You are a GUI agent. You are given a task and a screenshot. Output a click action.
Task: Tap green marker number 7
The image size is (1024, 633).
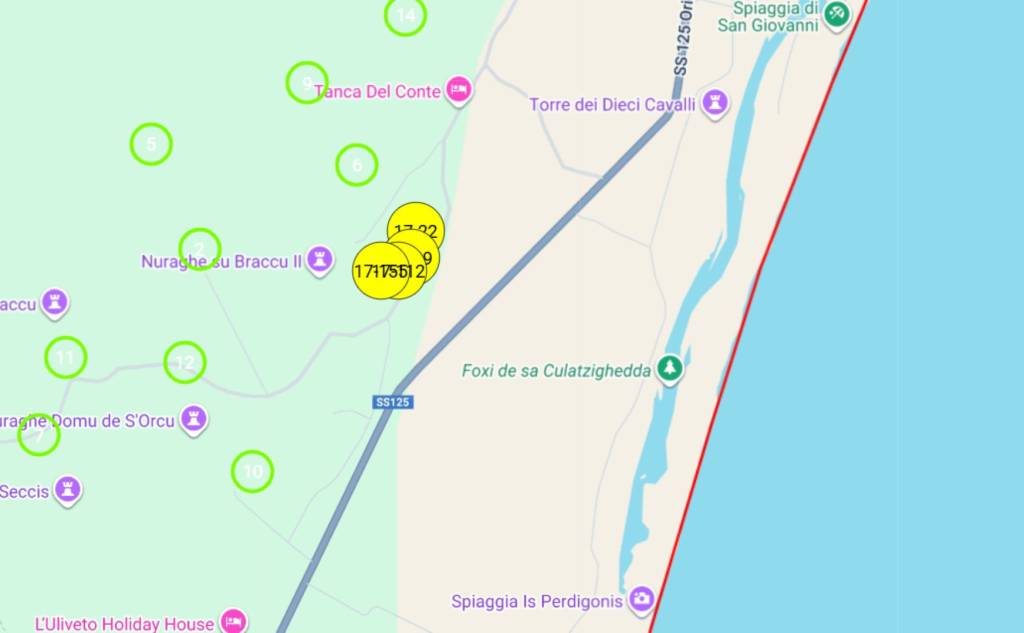coord(39,434)
